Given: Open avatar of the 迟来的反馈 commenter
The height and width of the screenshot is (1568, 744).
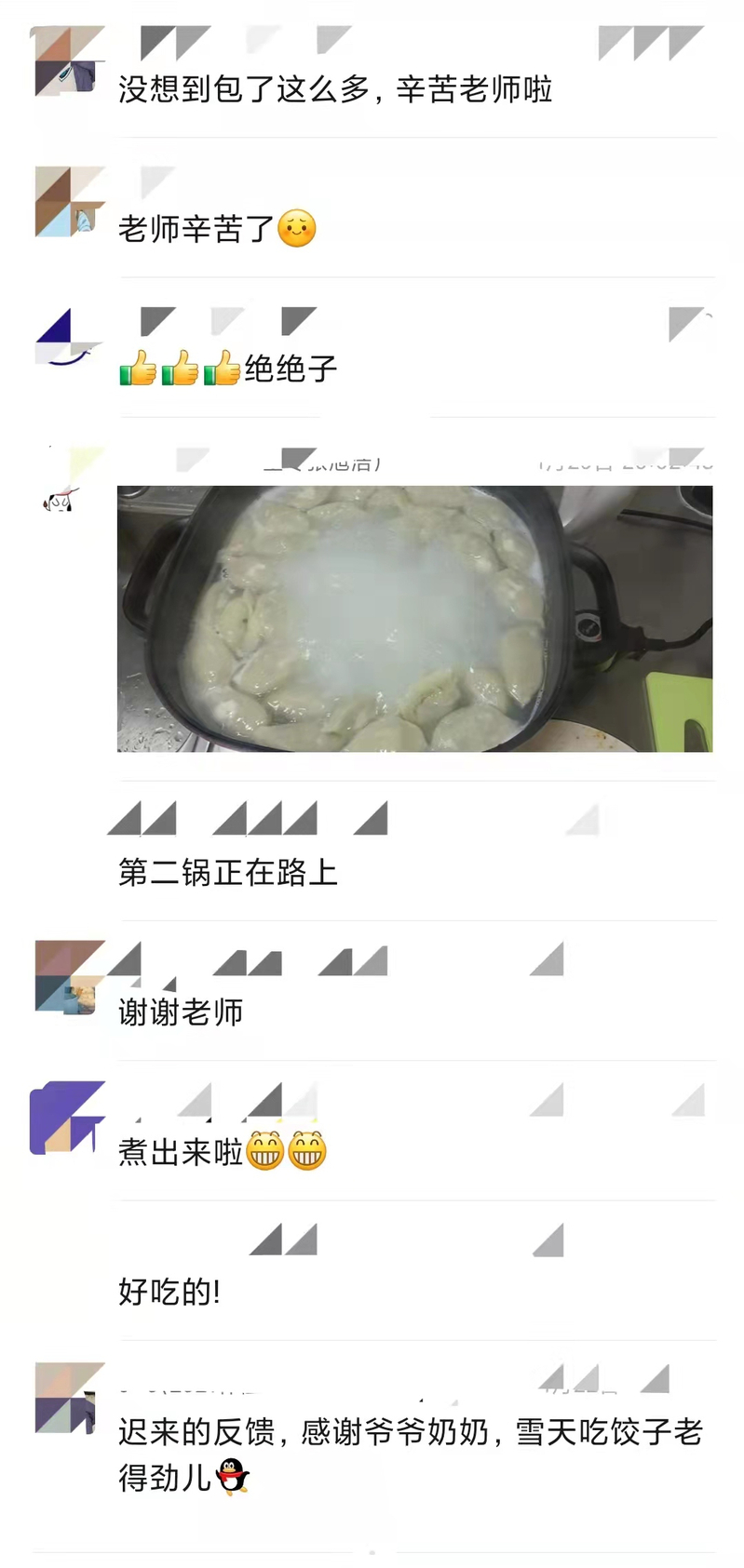Looking at the screenshot, I should pyautogui.click(x=68, y=1398).
